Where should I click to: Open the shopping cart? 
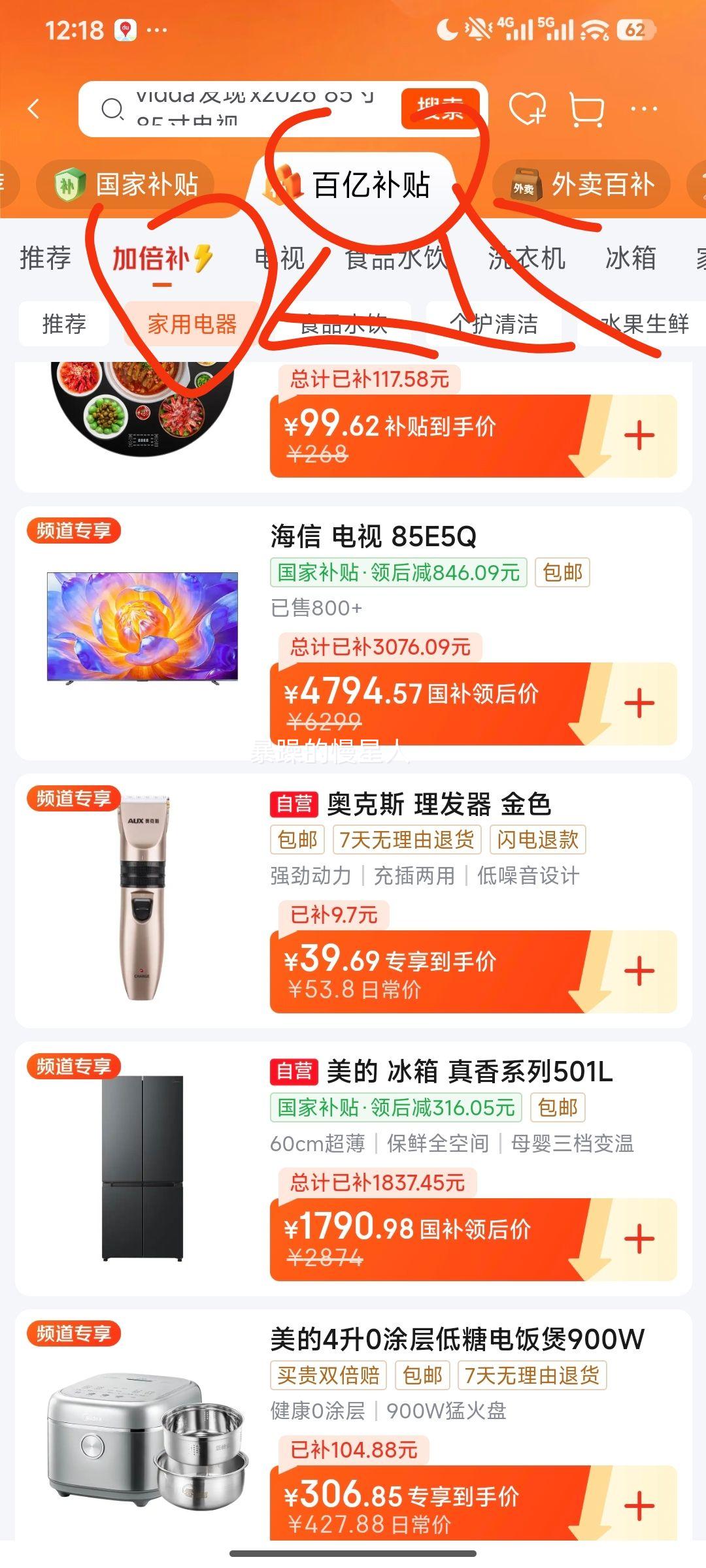586,108
